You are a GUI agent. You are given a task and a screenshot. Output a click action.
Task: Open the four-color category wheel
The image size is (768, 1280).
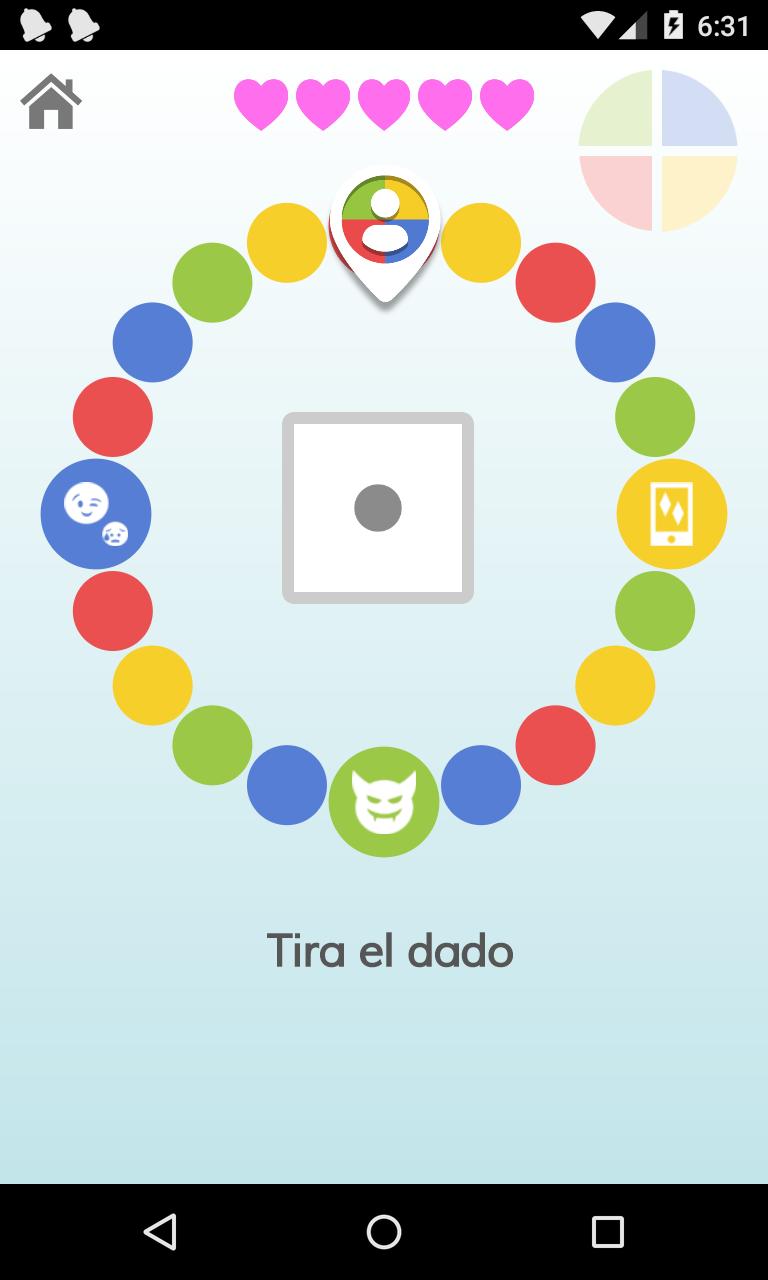tap(658, 150)
